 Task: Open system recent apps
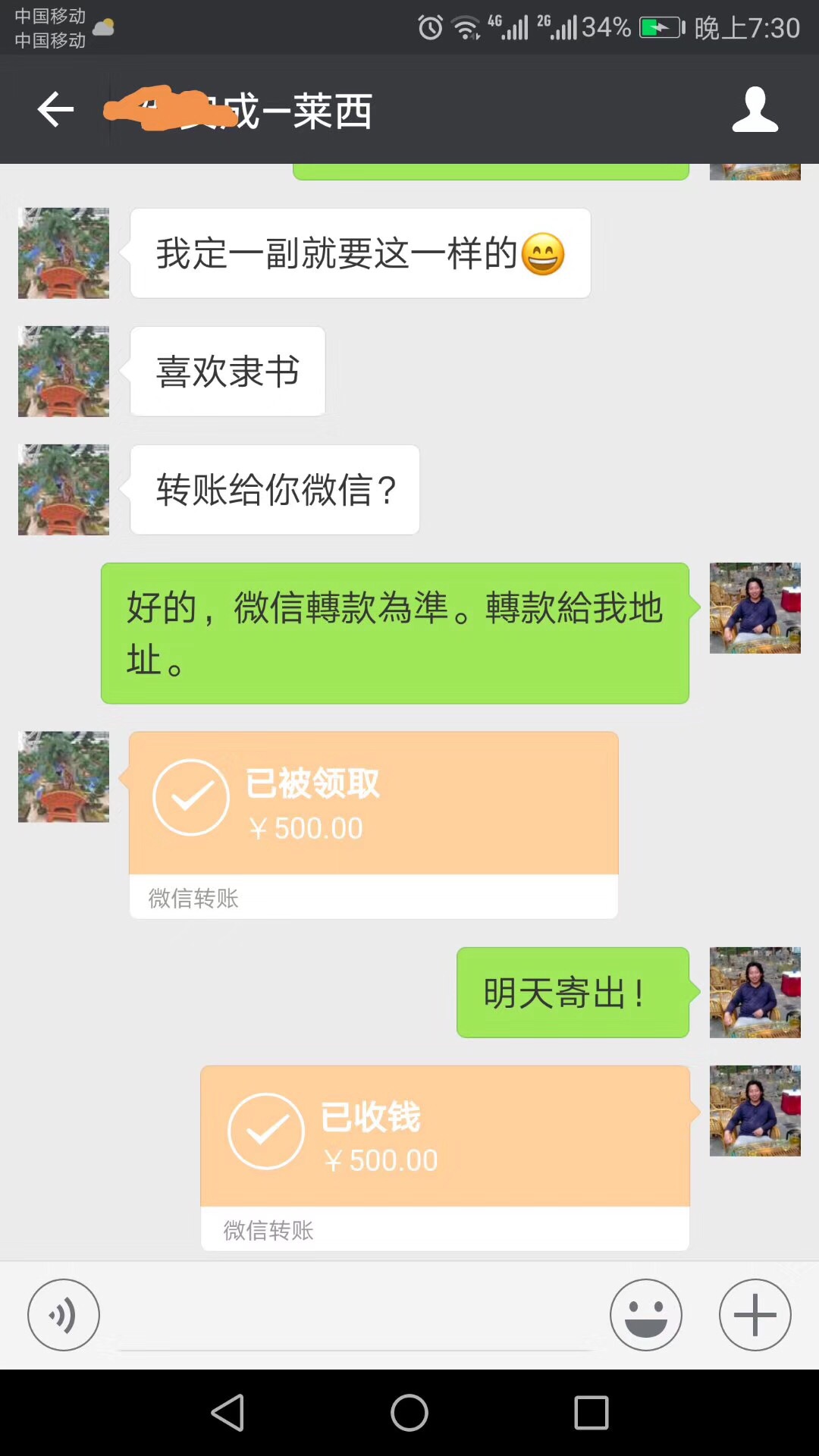point(591,1413)
